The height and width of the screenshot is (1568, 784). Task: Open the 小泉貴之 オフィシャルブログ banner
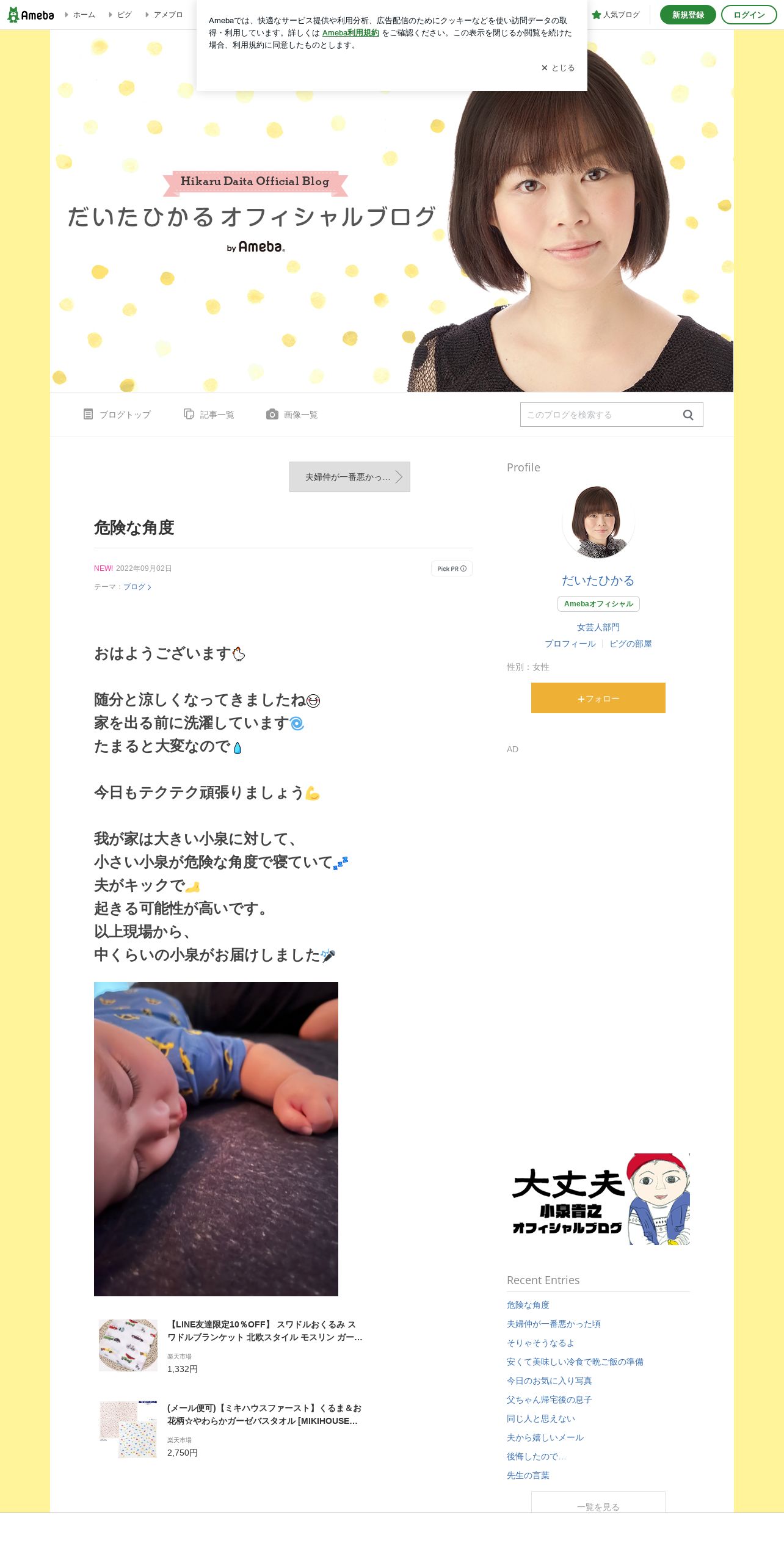[x=598, y=1199]
